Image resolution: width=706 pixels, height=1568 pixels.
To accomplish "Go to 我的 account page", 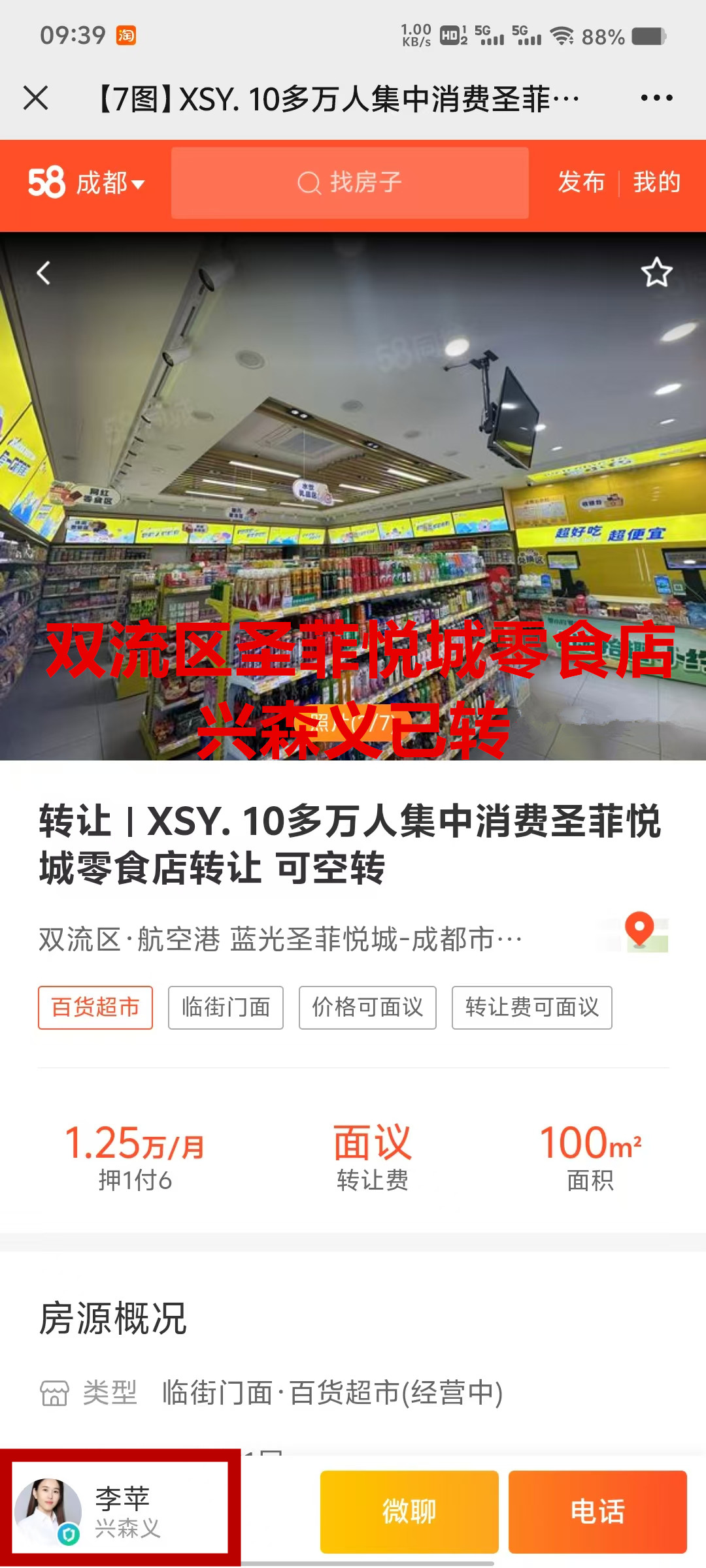I will (657, 182).
